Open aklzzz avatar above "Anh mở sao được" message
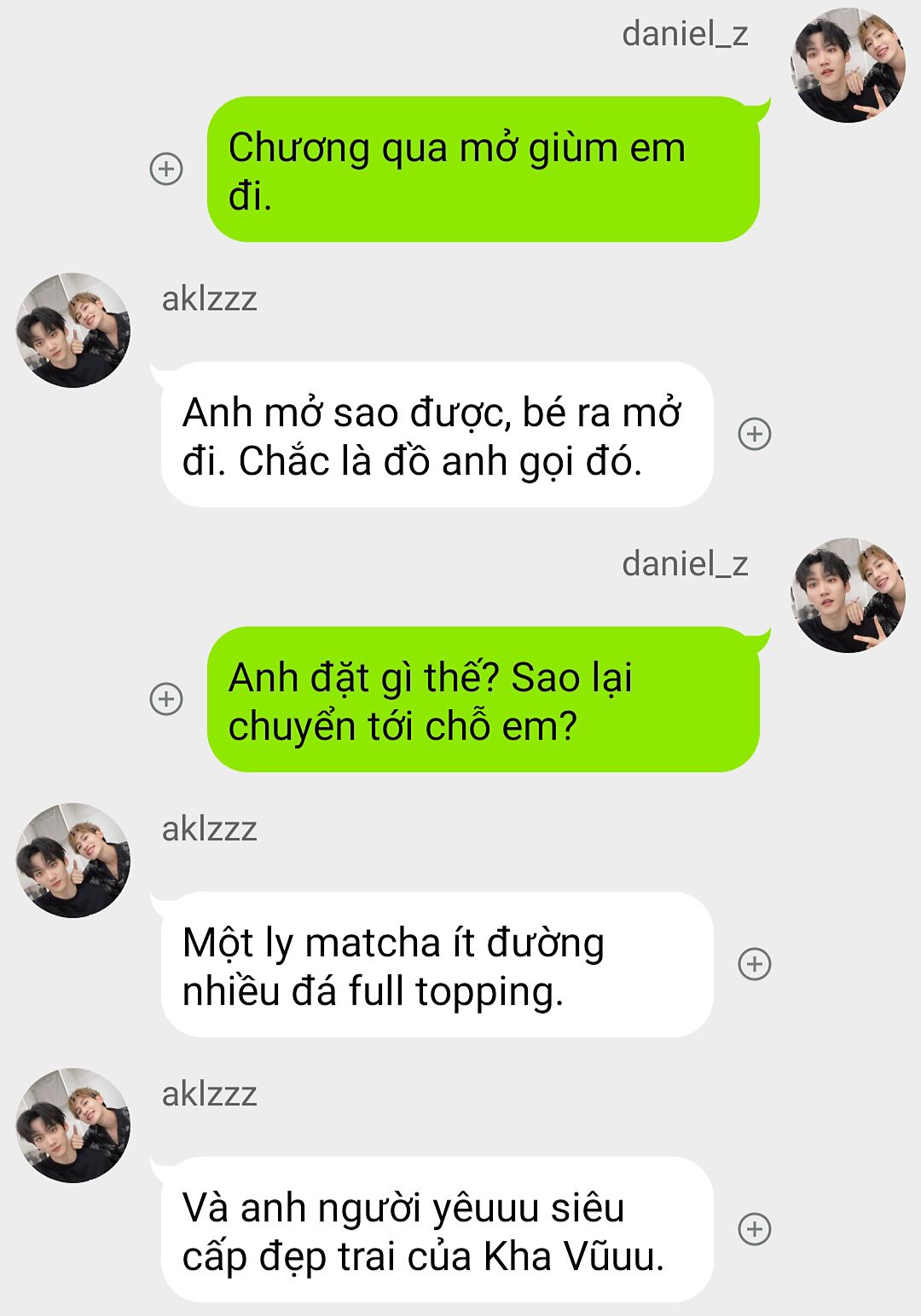 coord(73,331)
